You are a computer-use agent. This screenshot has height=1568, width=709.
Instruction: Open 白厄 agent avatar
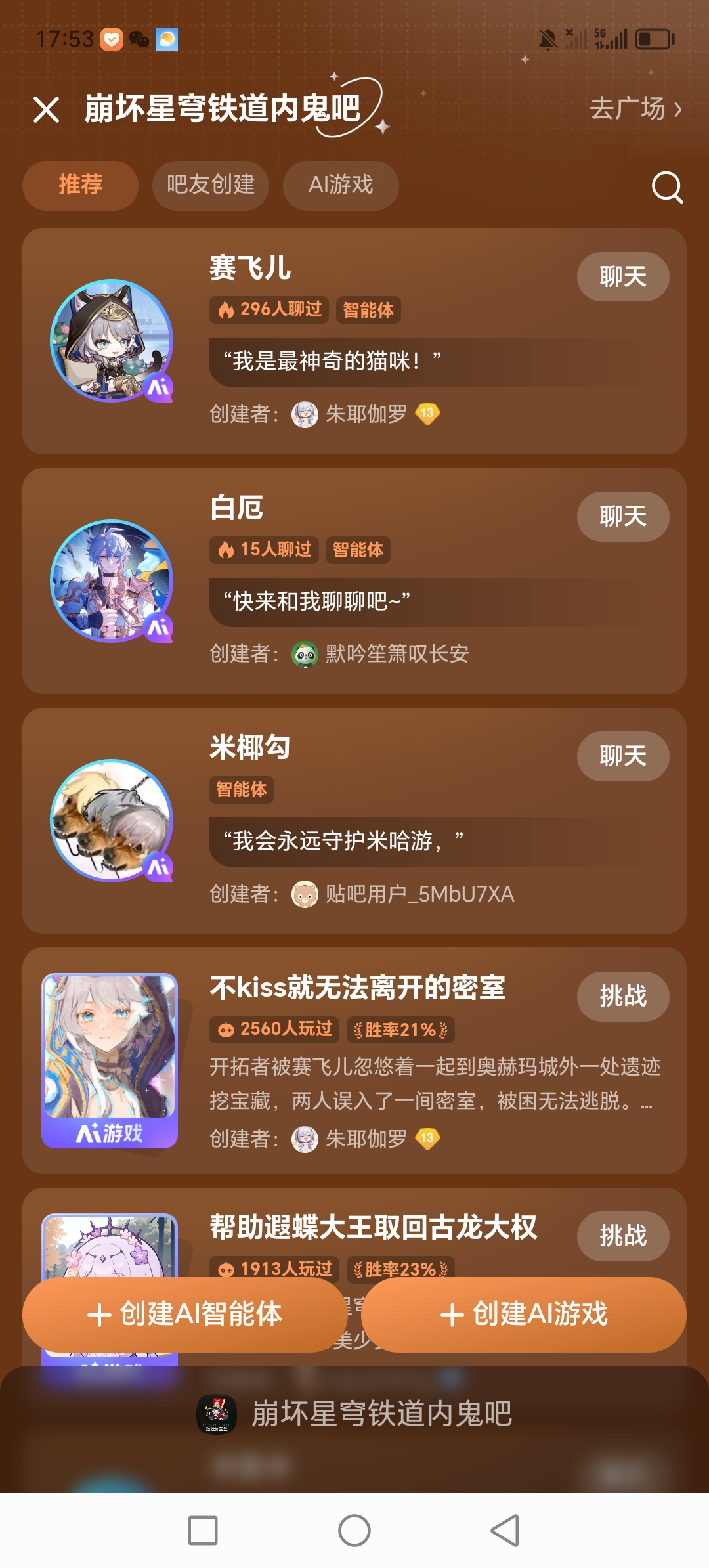tap(112, 581)
